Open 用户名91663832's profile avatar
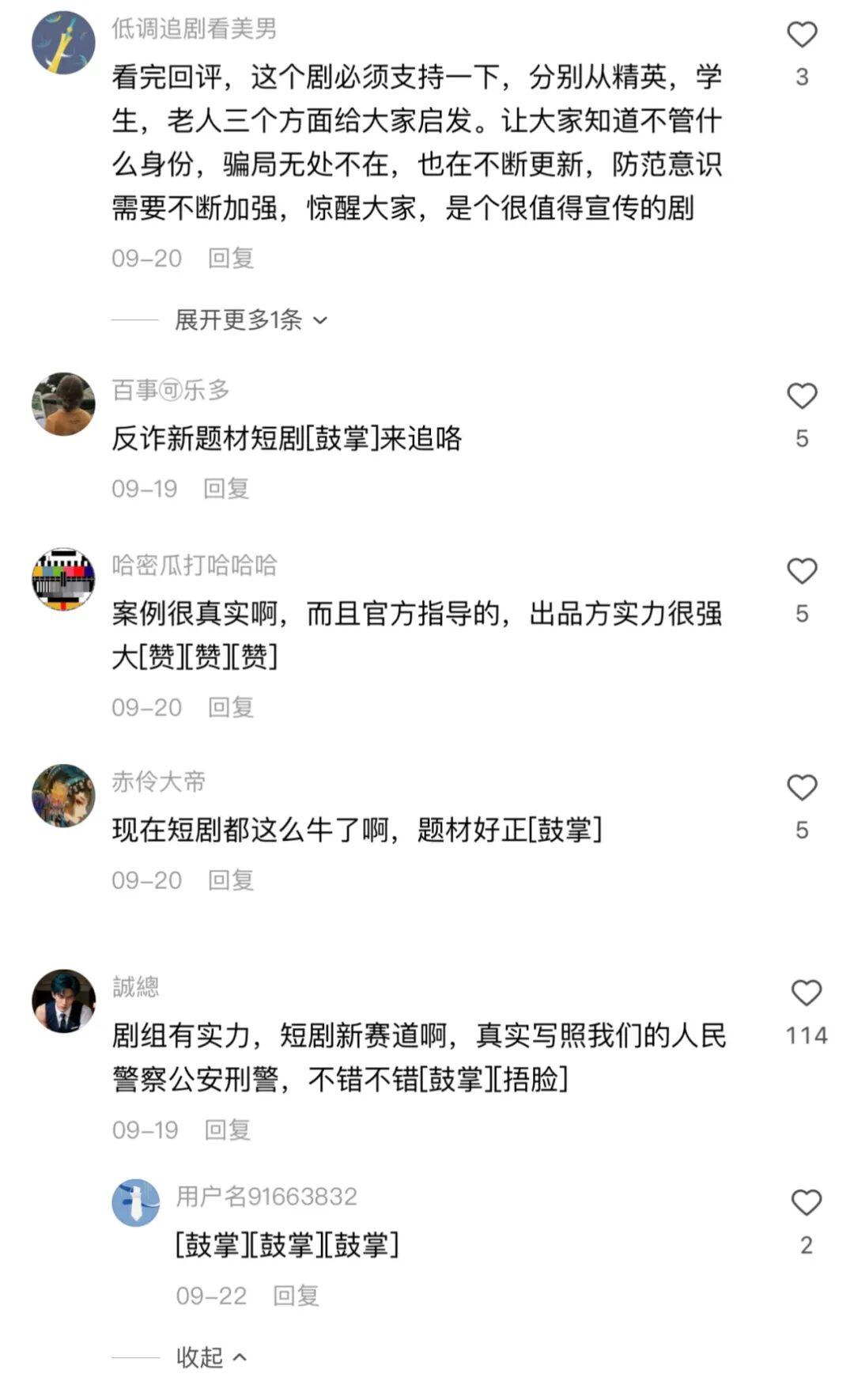 tap(135, 1203)
